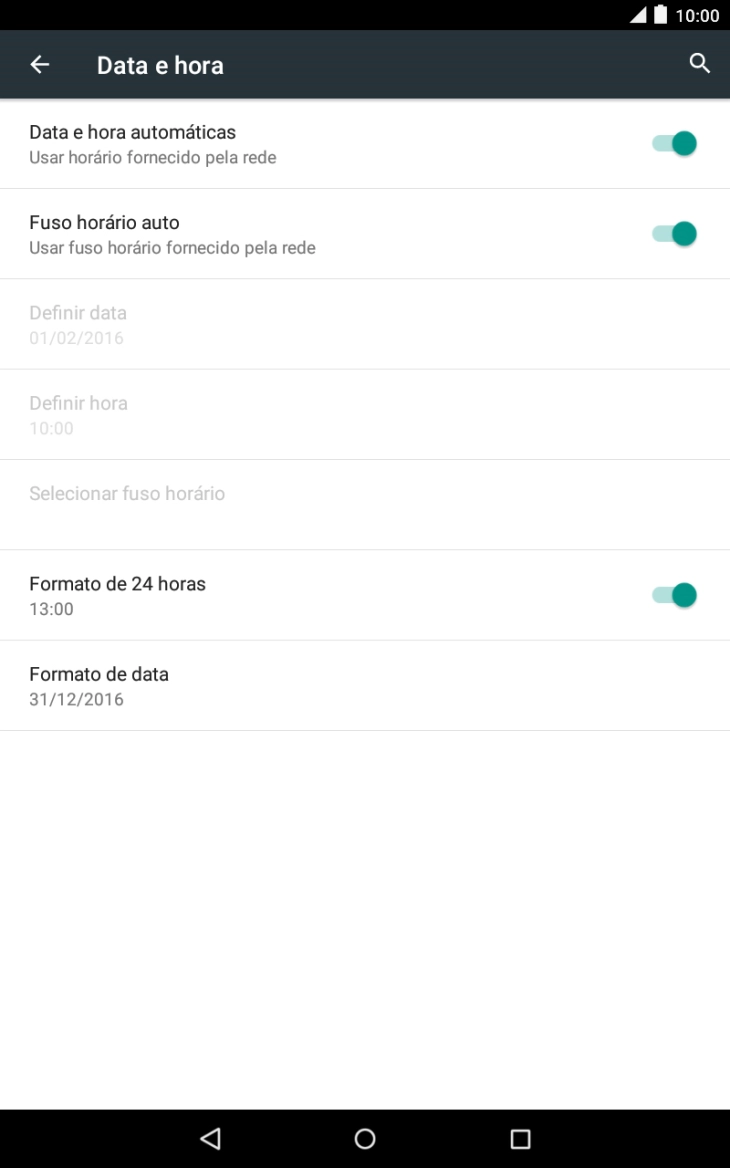The height and width of the screenshot is (1168, 730).
Task: Tap the system home button
Action: 365,1139
